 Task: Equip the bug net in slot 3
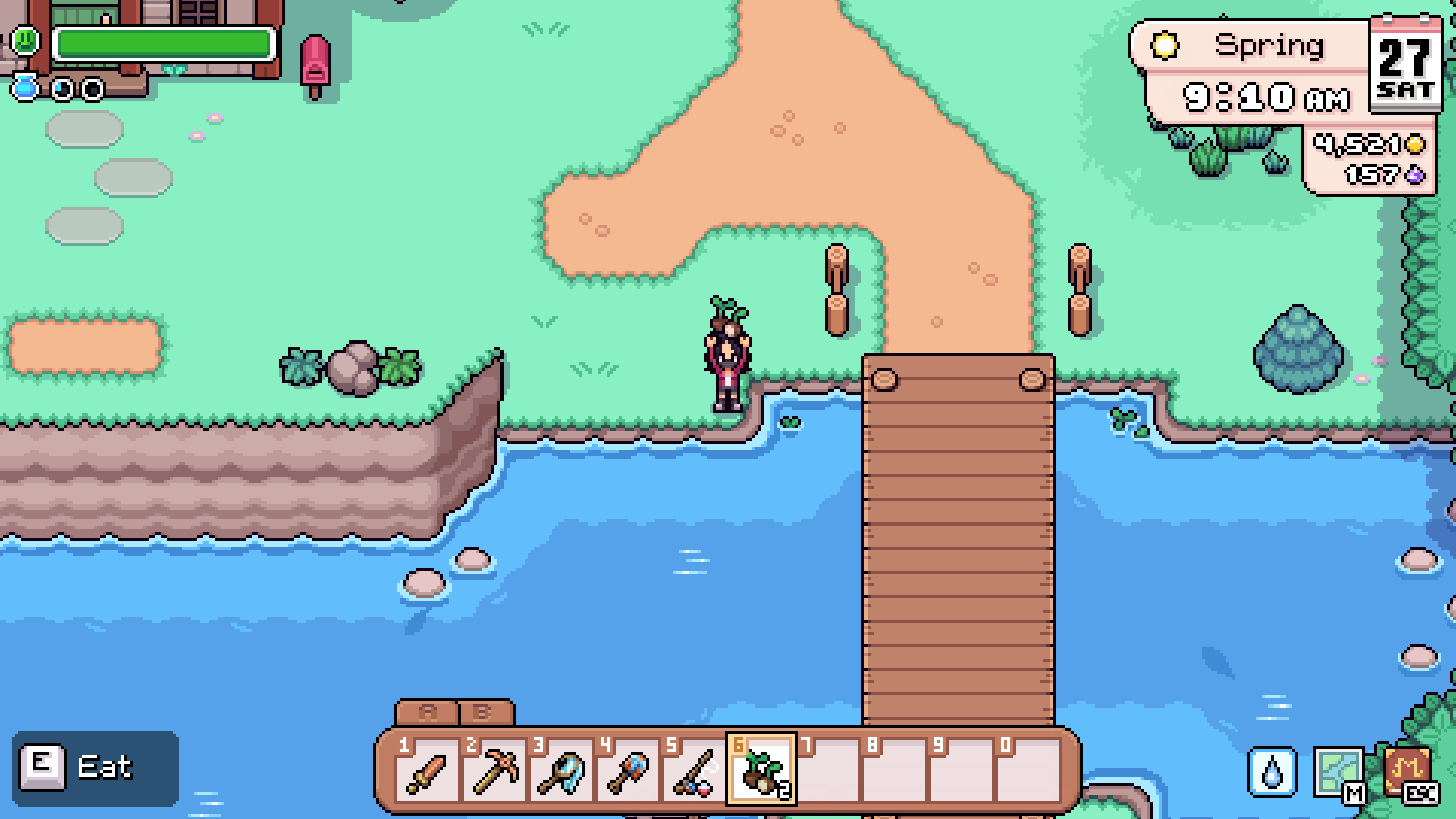coord(561,770)
